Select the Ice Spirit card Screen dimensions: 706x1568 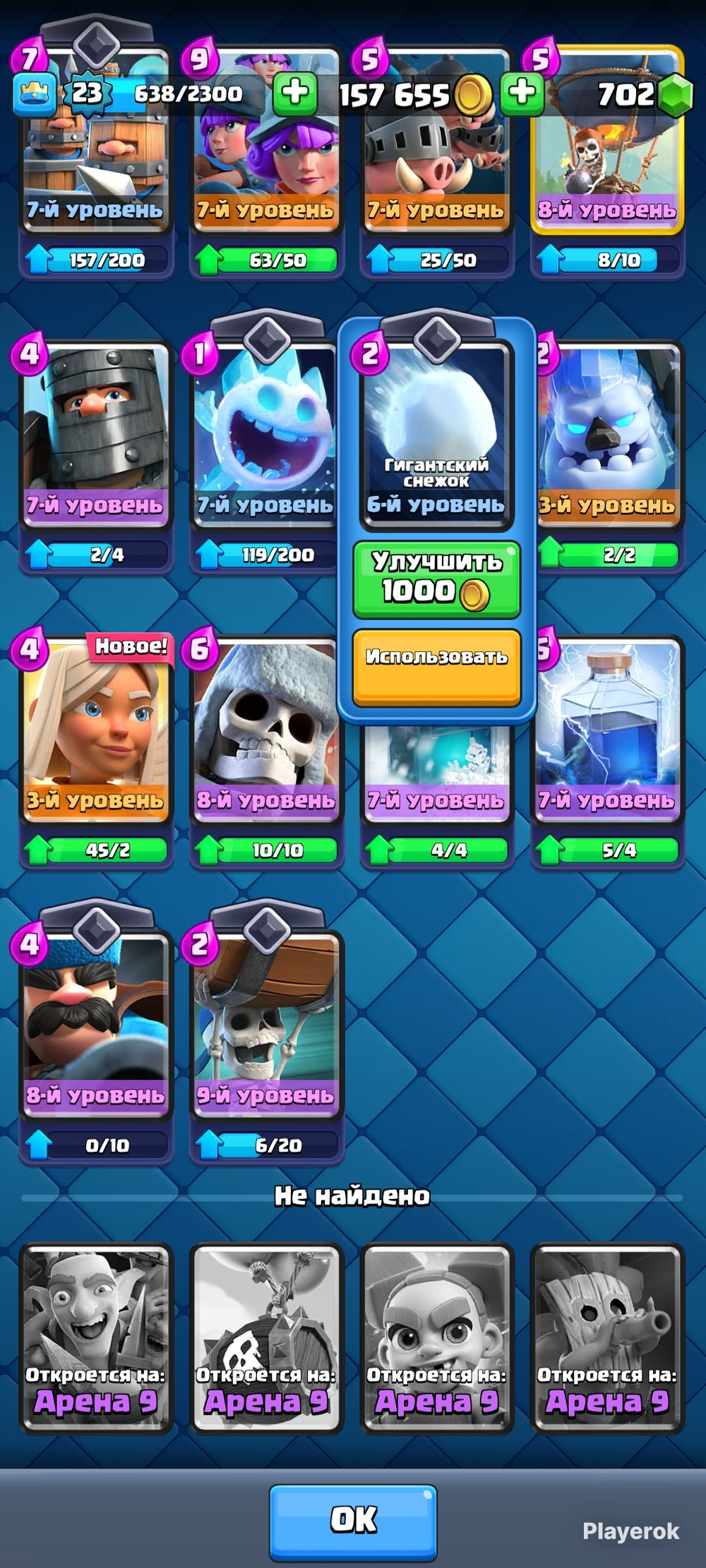(266, 435)
